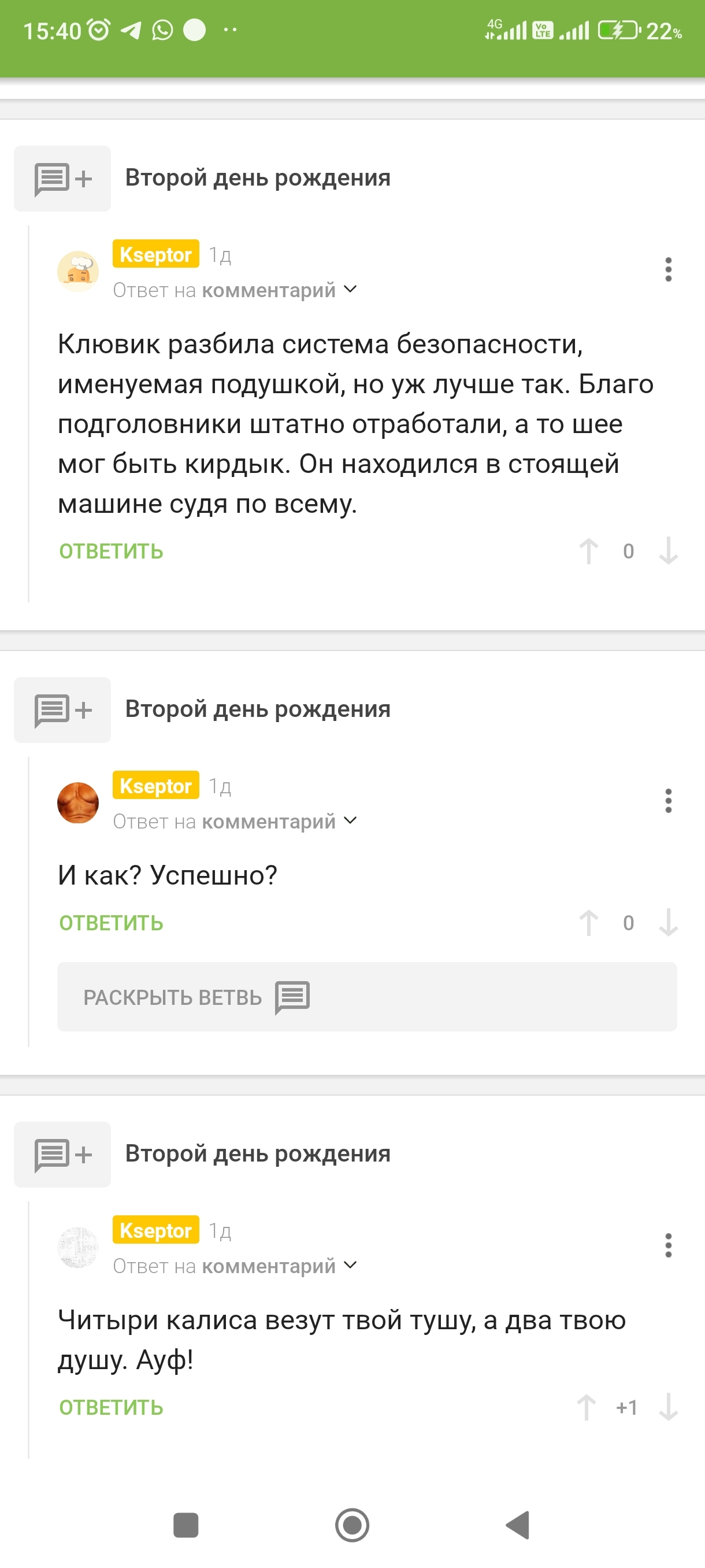Reply to the comment about Клювик
705x1568 pixels.
pyautogui.click(x=112, y=552)
